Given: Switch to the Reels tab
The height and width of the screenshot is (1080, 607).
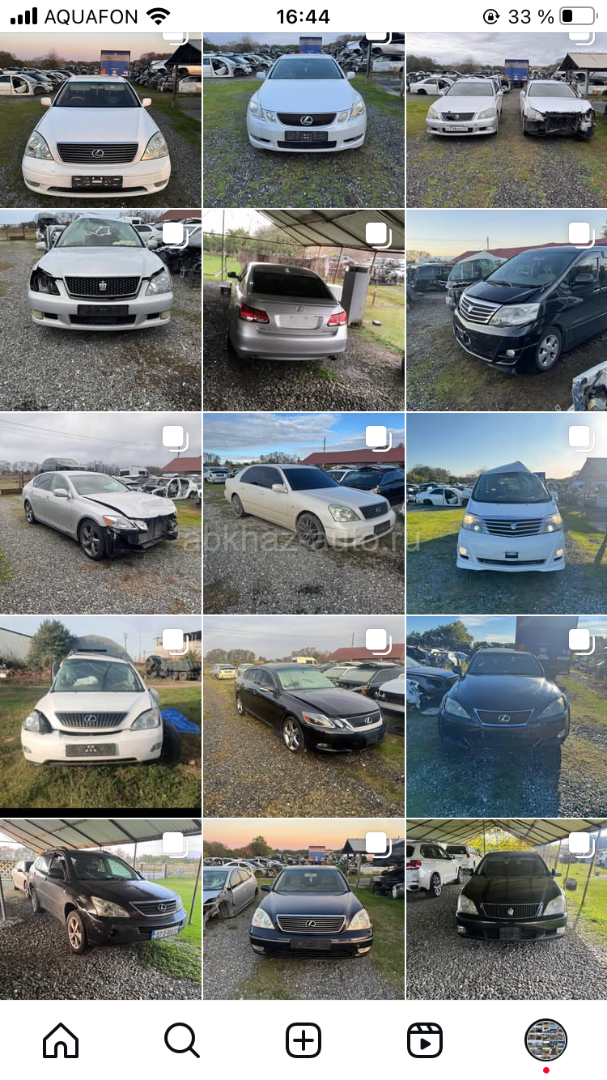Looking at the screenshot, I should click(425, 1040).
